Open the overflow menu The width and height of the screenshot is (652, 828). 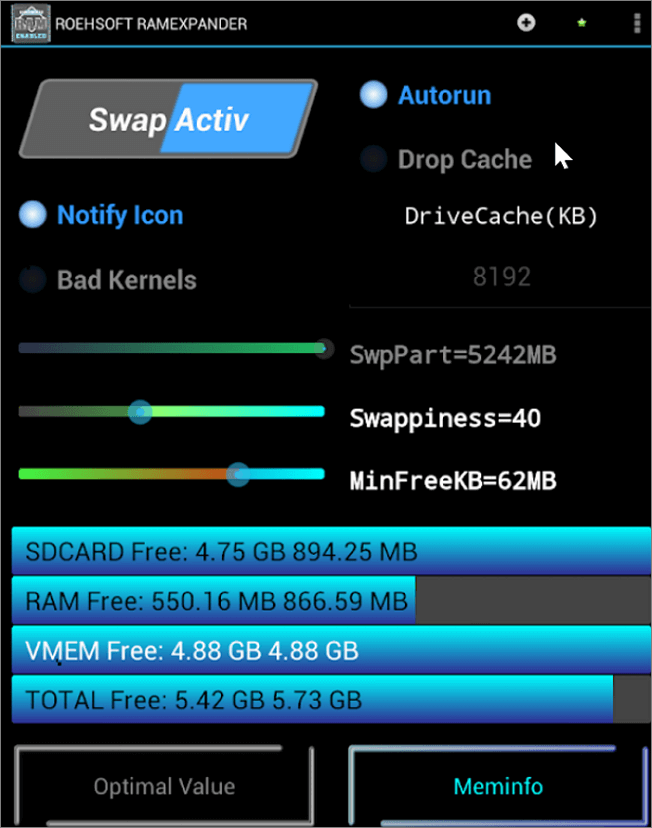pyautogui.click(x=637, y=23)
